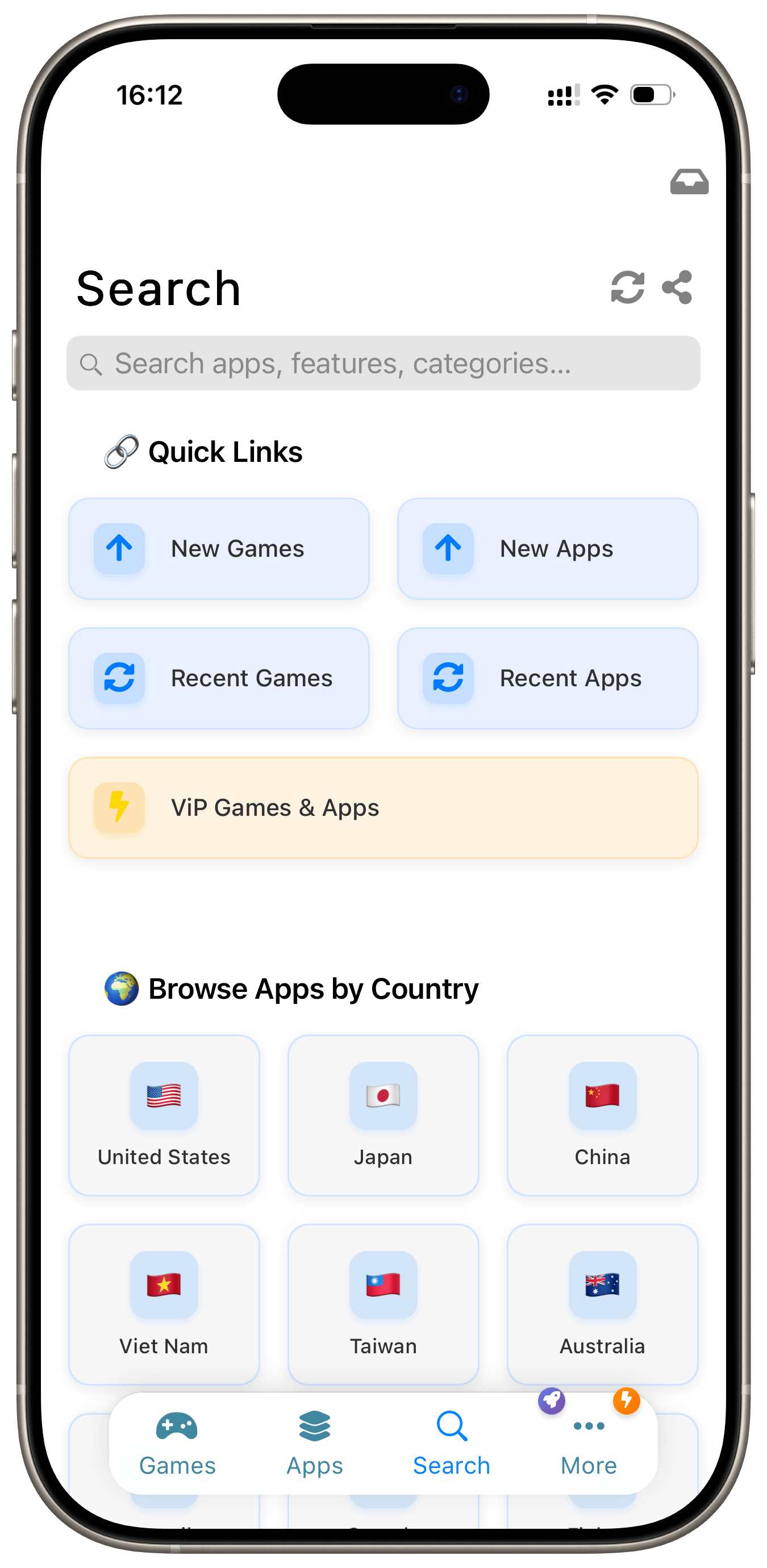This screenshot has width=767, height=1568.
Task: Tap the upload arrow icon on New Games
Action: coord(119,548)
